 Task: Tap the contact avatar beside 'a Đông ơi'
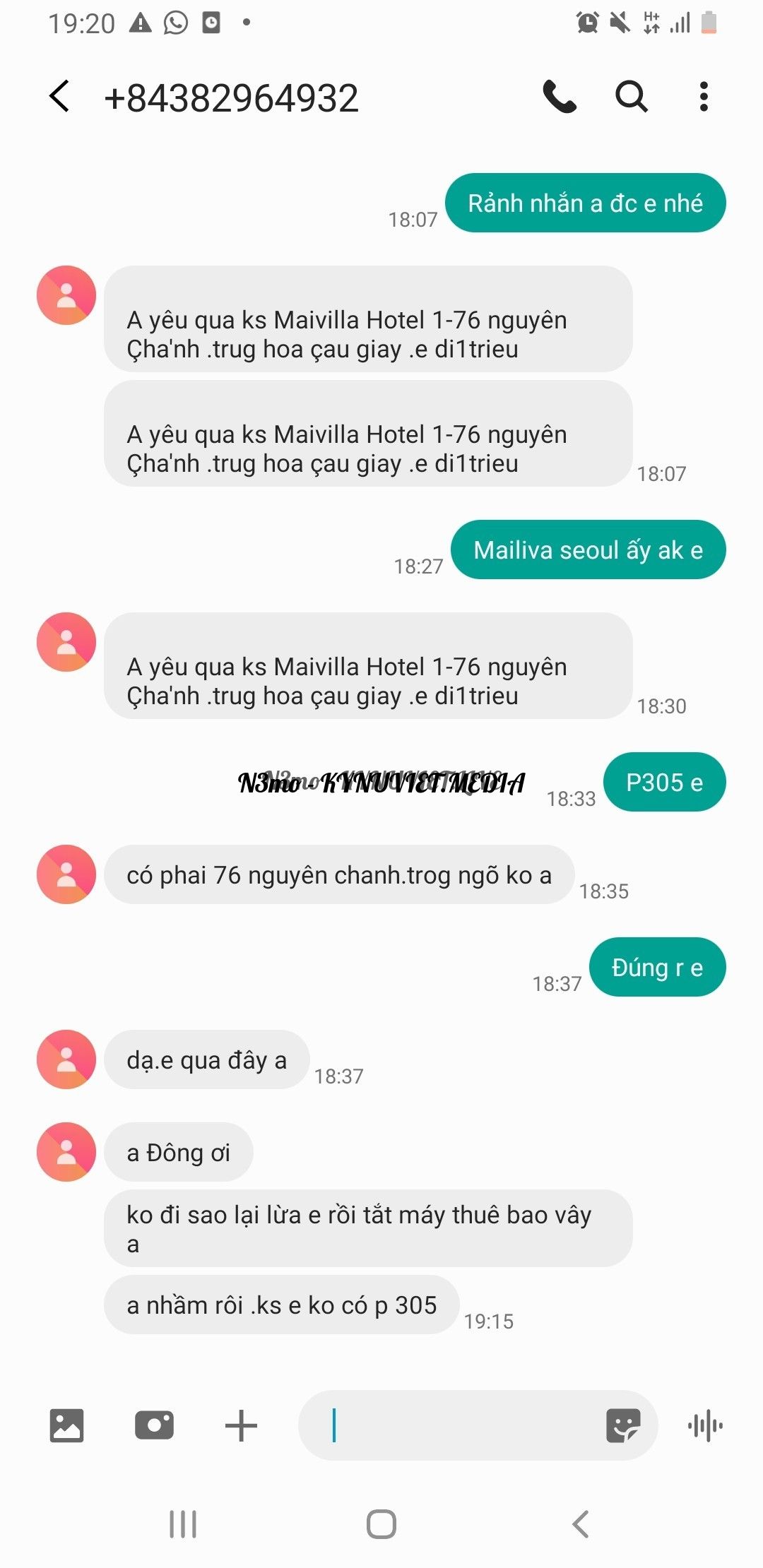point(65,1151)
